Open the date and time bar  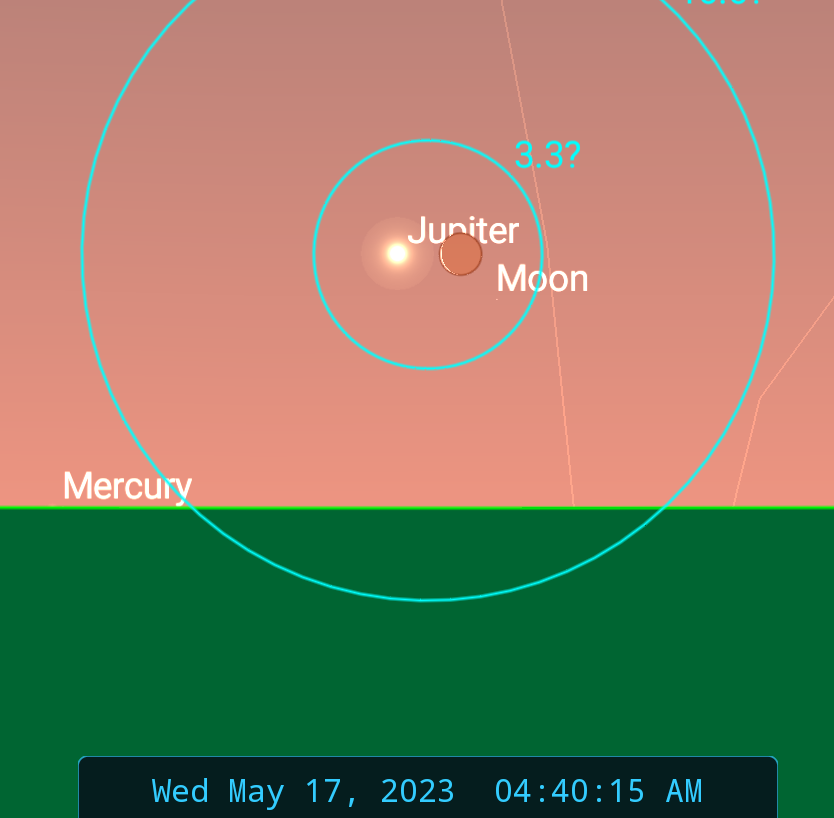coord(427,790)
